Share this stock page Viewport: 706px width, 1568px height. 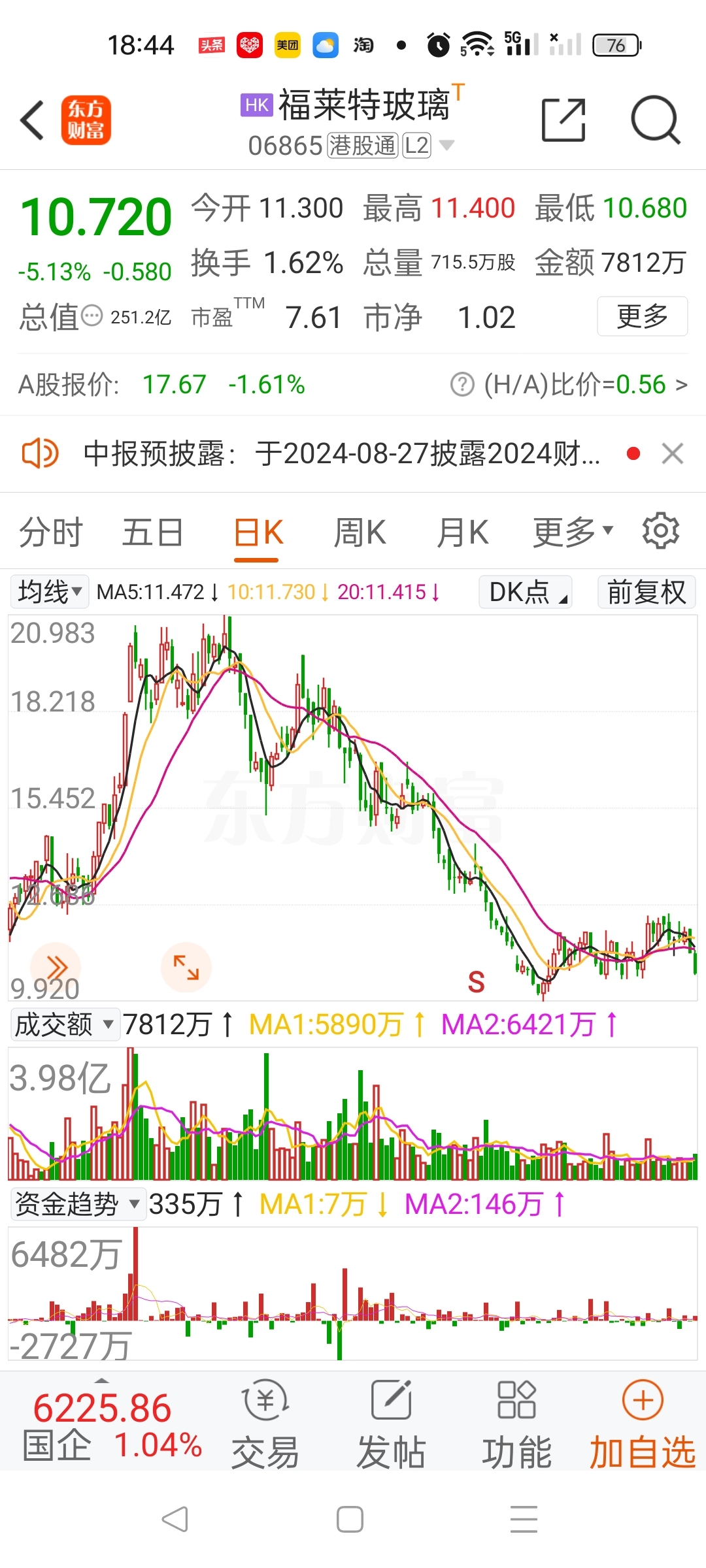click(563, 120)
